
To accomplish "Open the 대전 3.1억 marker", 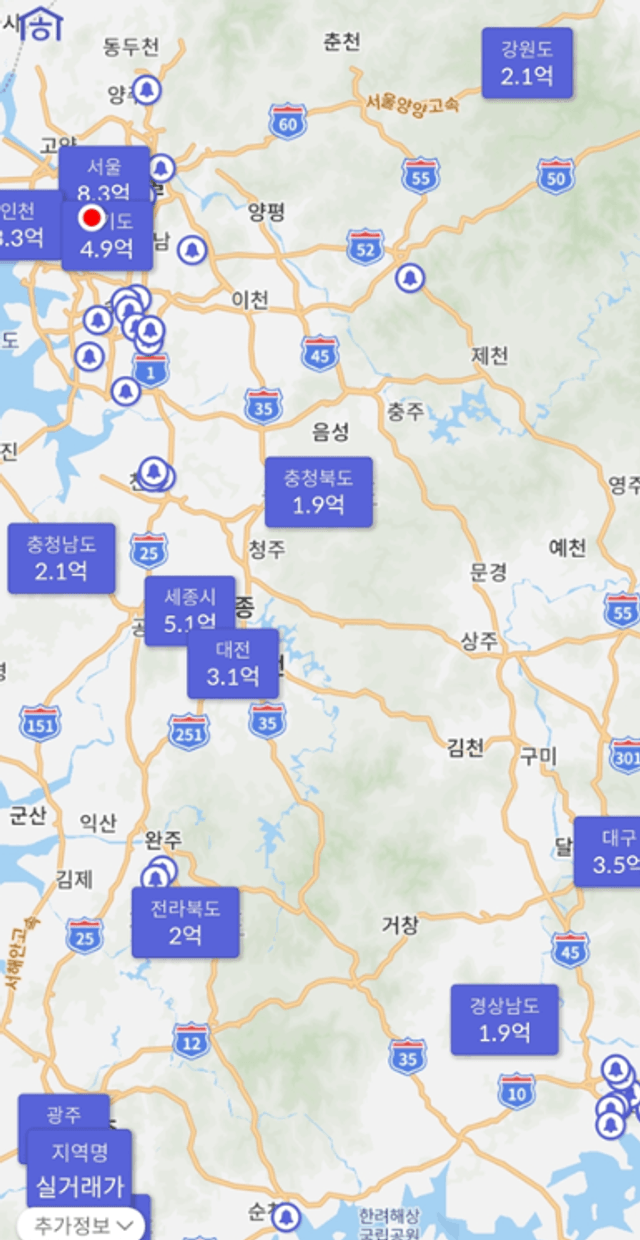I will 232,663.
